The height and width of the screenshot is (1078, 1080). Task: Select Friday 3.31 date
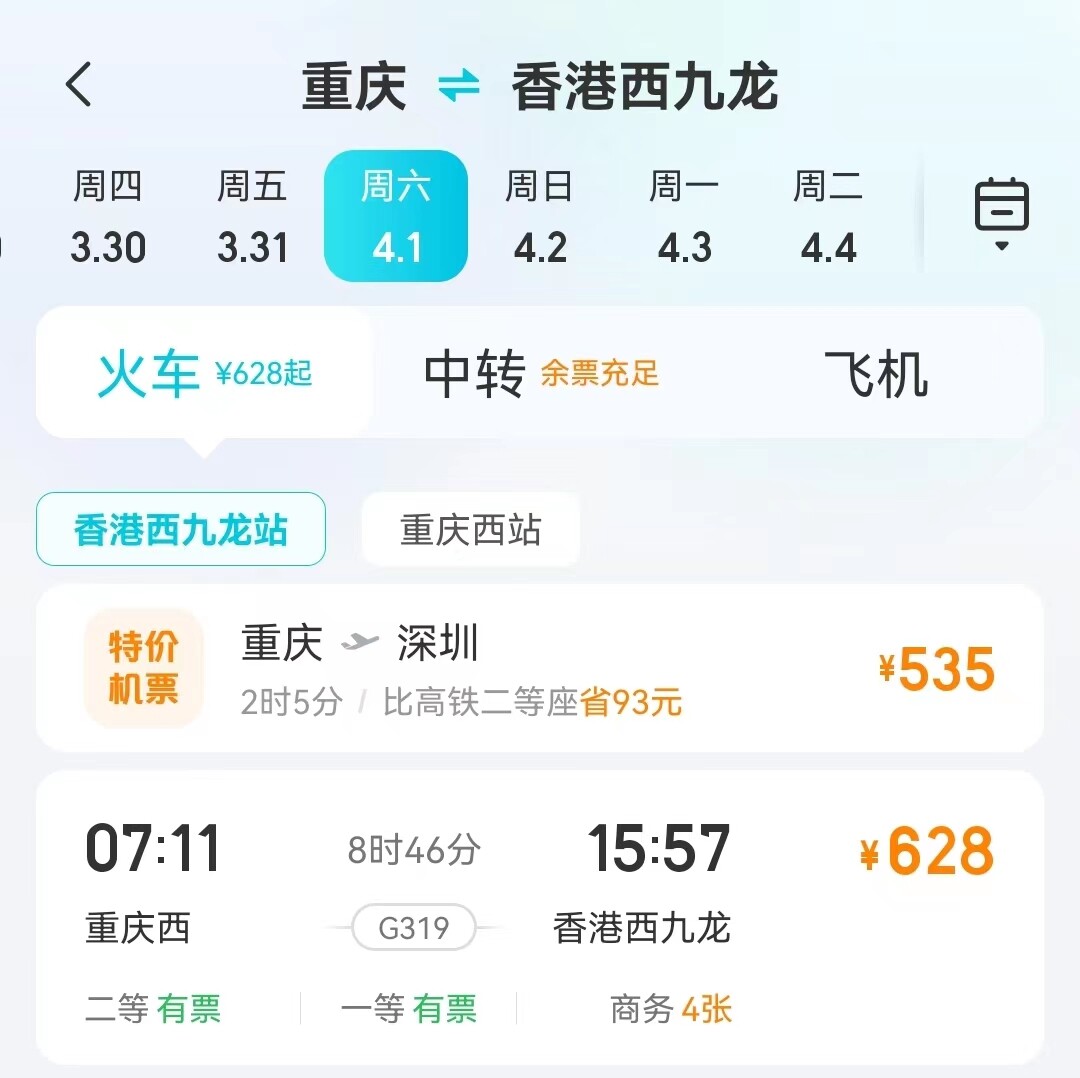(x=252, y=217)
